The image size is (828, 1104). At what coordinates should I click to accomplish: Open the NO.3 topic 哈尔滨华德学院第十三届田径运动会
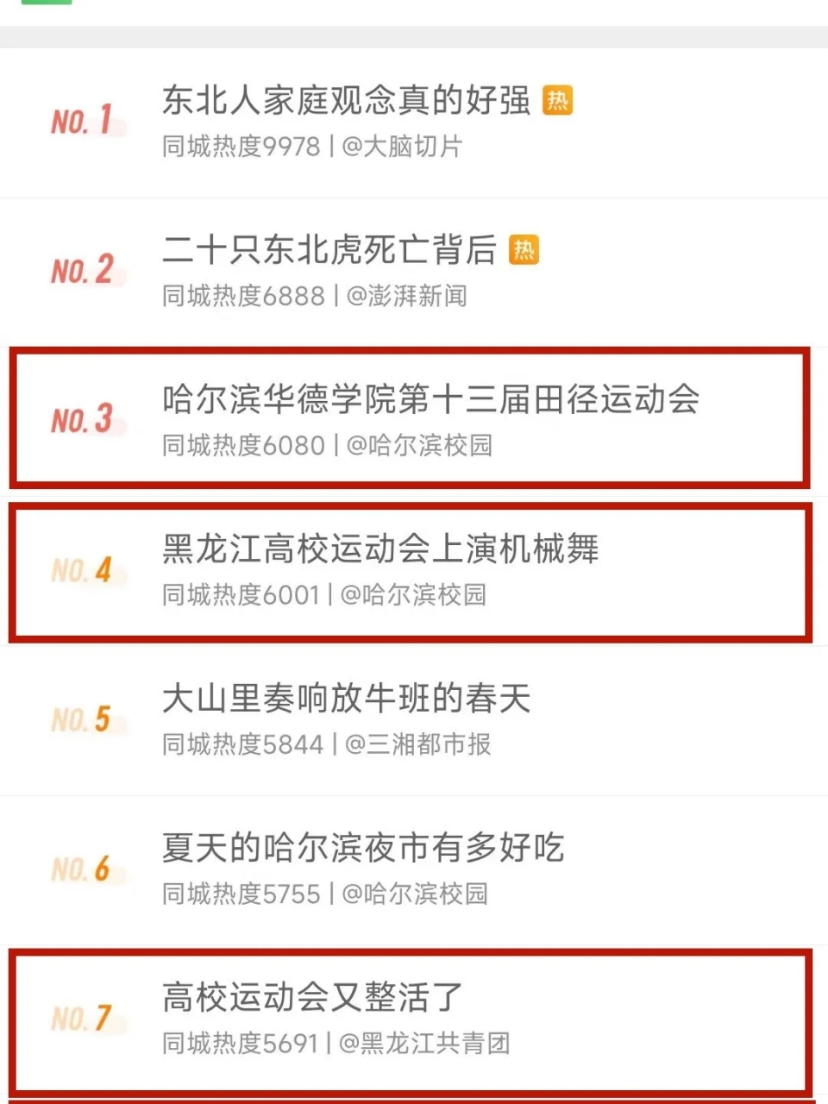[430, 399]
